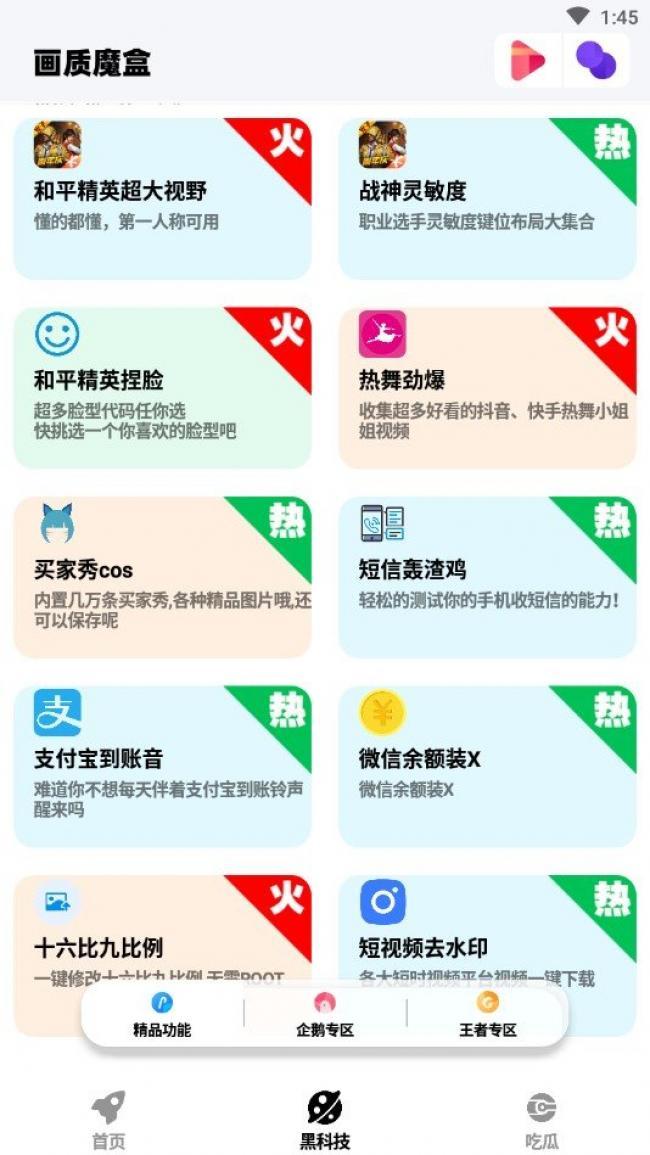Screen dimensions: 650x1155
Task: Open the 和平精英超大视野 card
Action: tap(162, 200)
